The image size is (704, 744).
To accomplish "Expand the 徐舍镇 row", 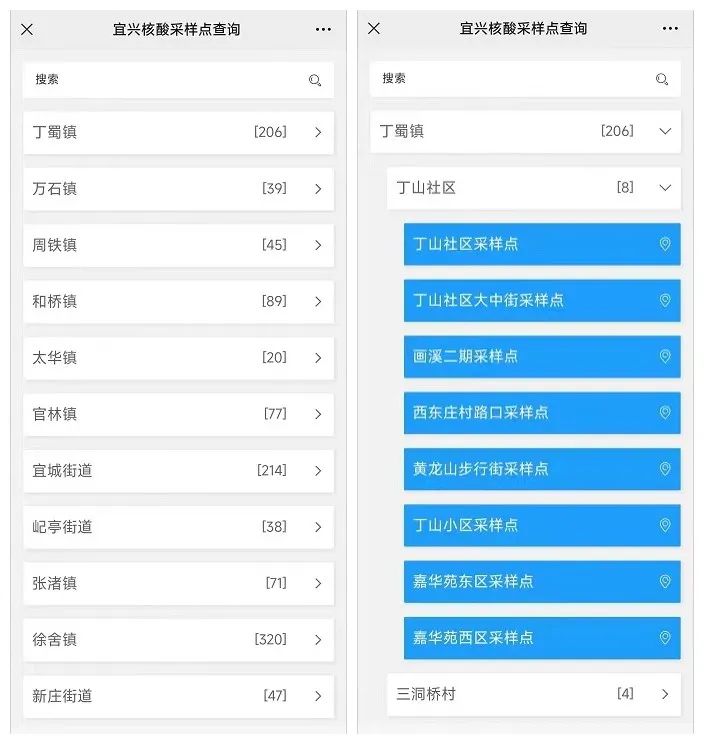I will (178, 639).
